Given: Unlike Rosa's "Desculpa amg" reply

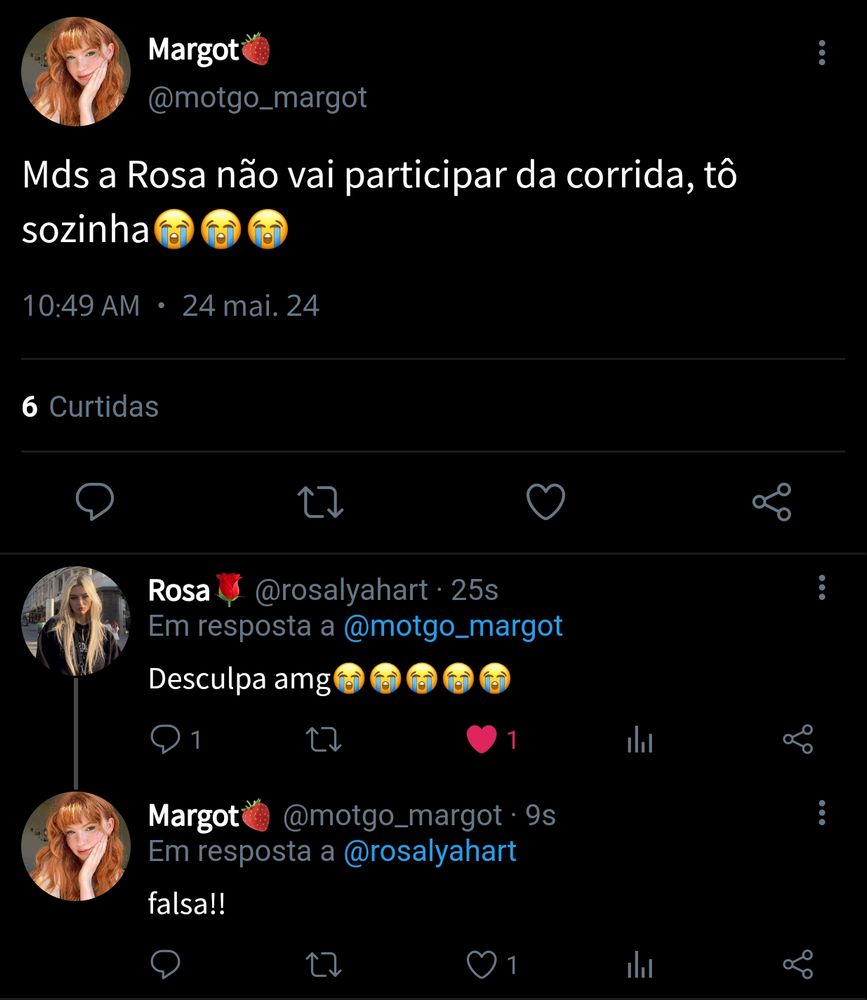Looking at the screenshot, I should point(483,740).
